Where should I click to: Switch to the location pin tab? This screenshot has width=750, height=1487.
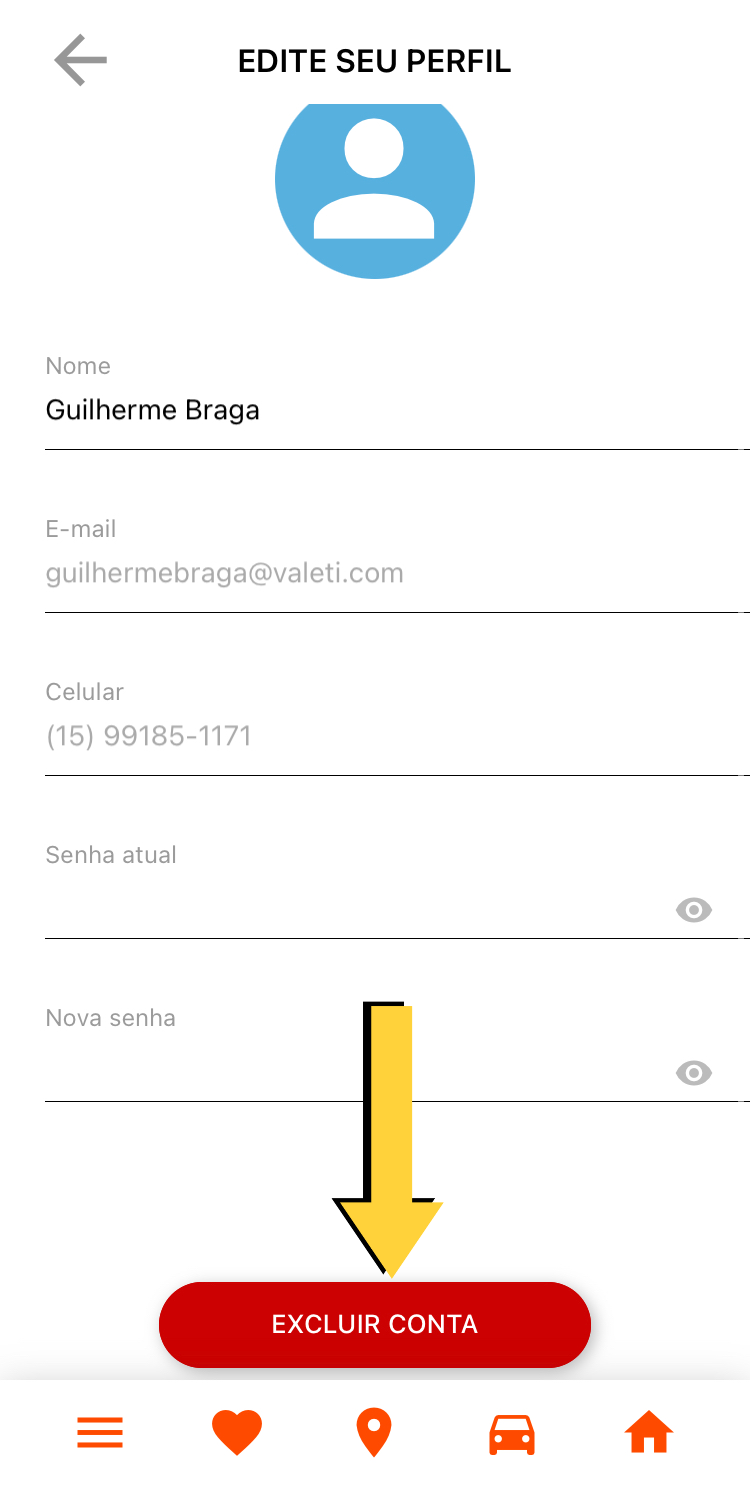(374, 1433)
